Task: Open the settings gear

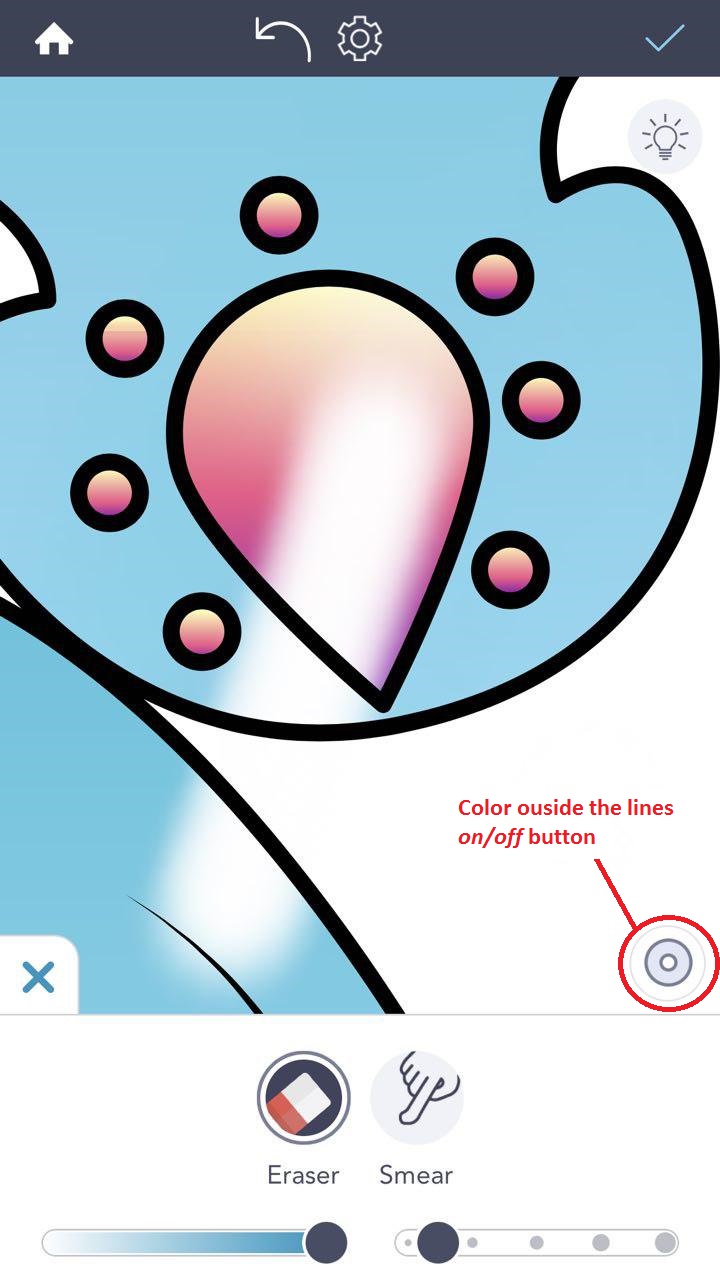Action: (x=360, y=39)
